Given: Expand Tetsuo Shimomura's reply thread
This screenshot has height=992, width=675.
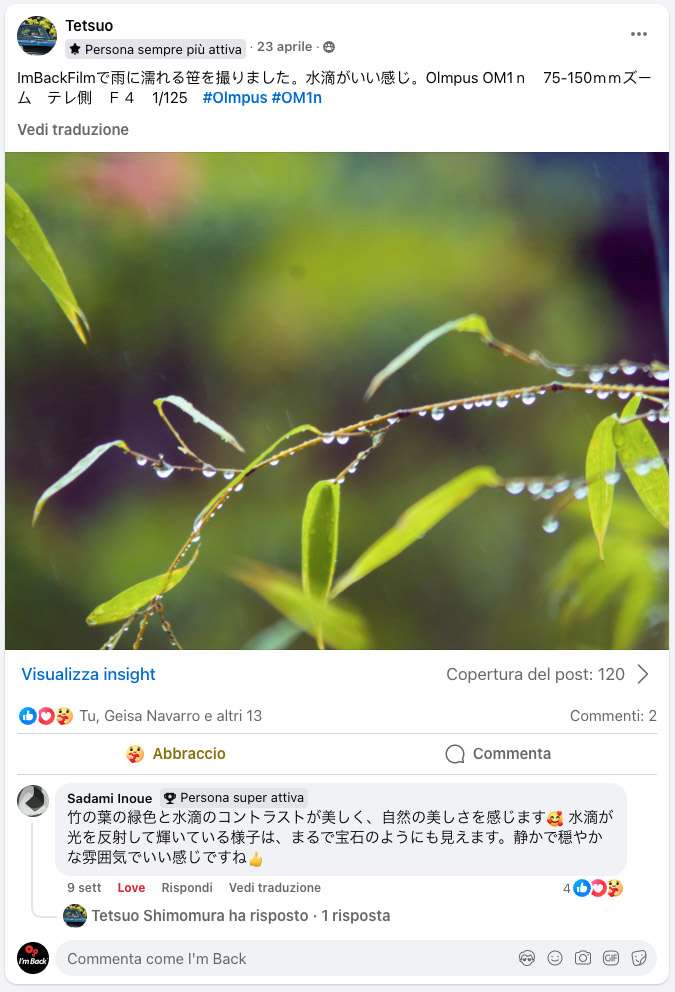Looking at the screenshot, I should point(240,915).
